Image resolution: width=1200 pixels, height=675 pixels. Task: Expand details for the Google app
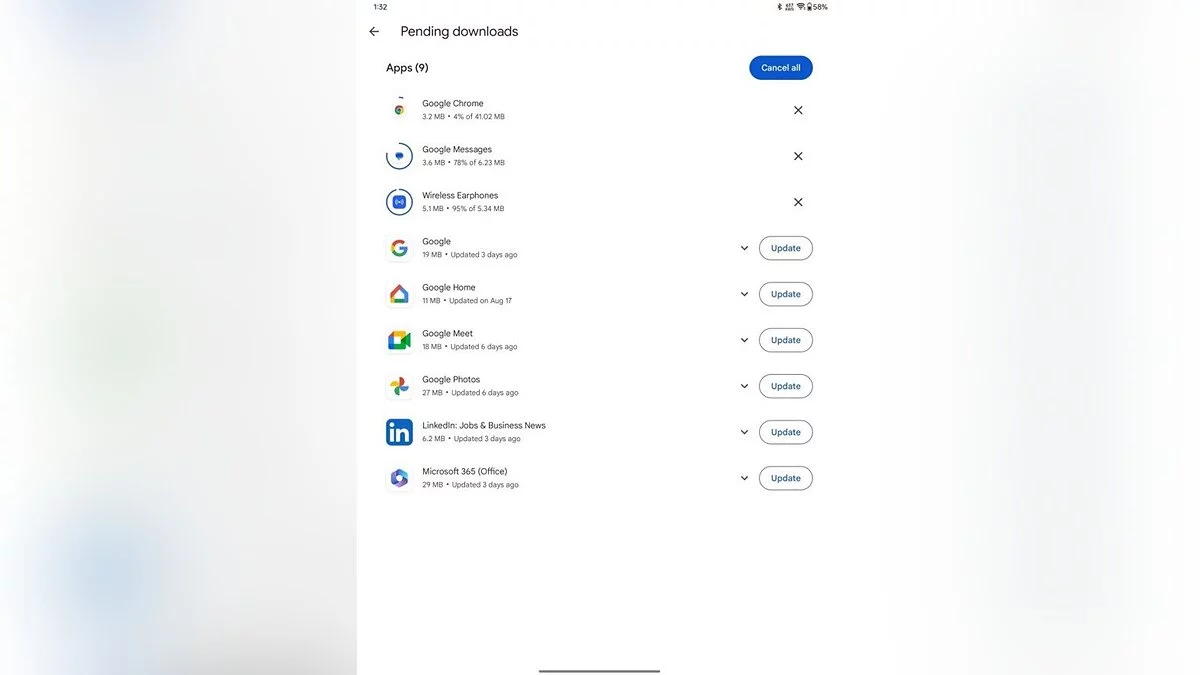(744, 248)
